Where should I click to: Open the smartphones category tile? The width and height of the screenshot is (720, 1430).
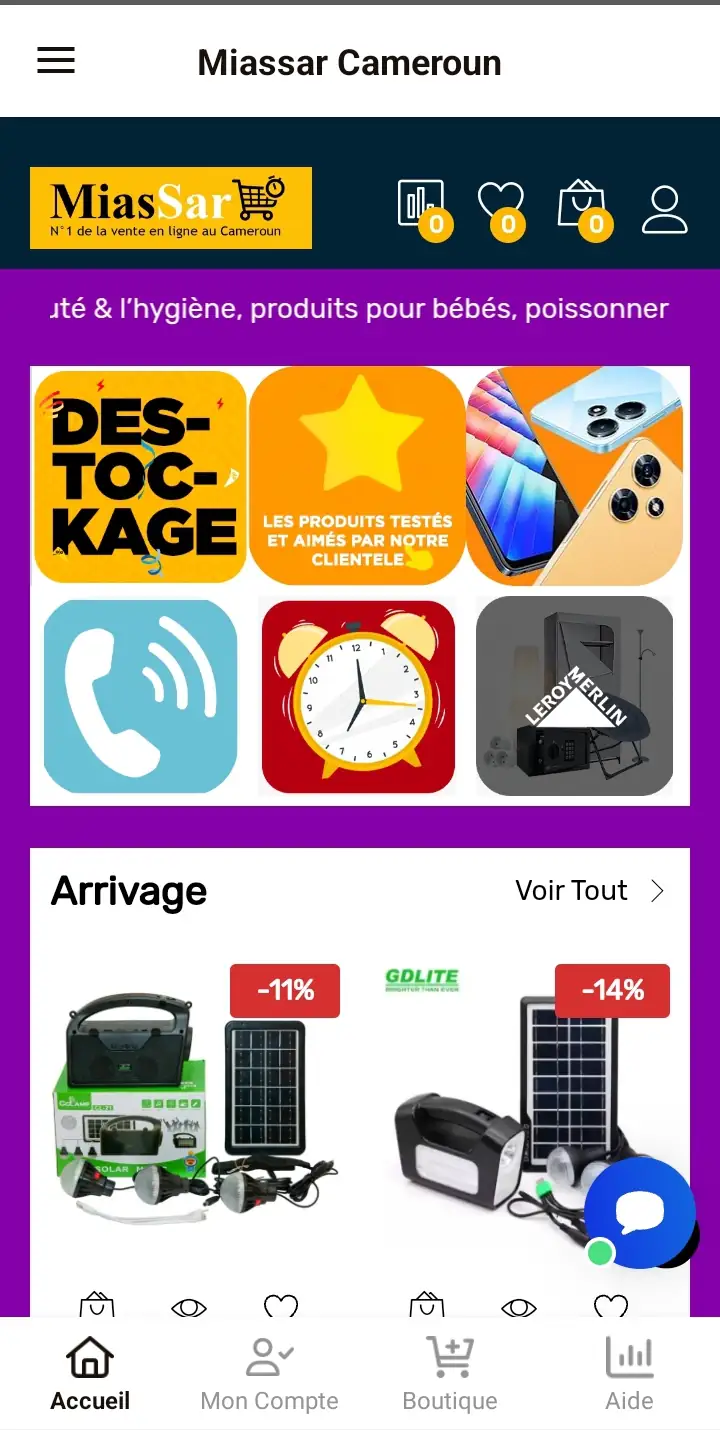[575, 477]
